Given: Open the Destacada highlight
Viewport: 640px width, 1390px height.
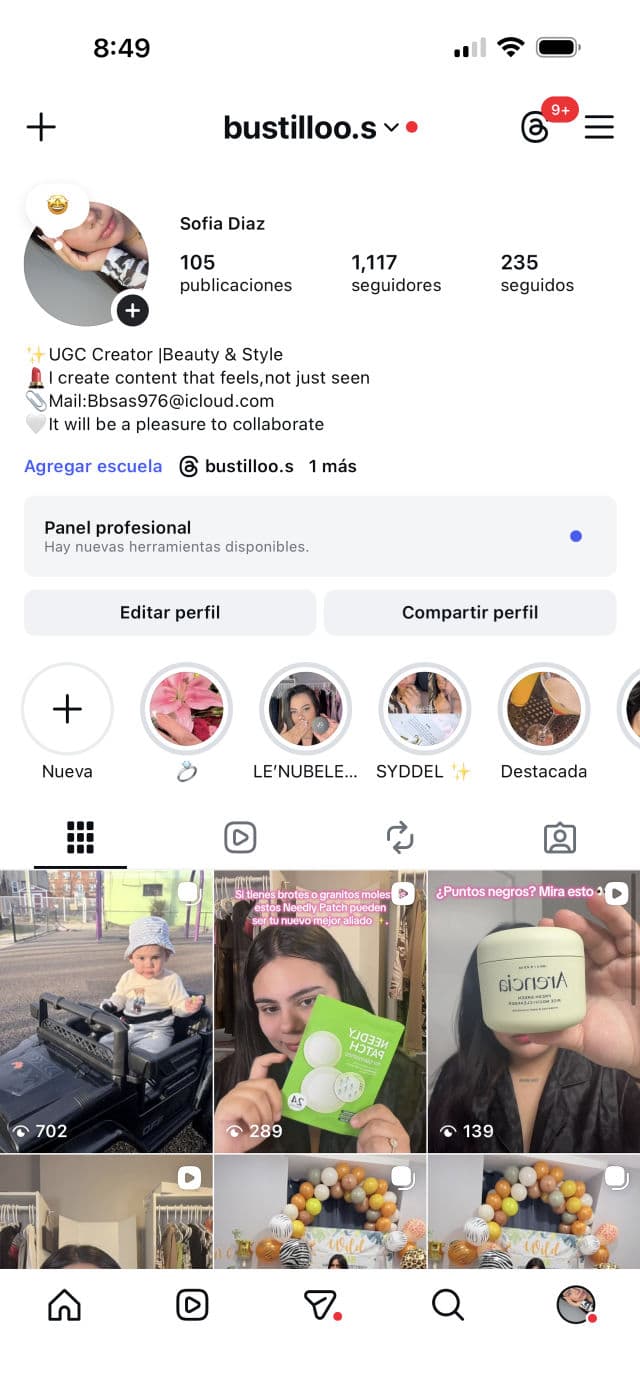Looking at the screenshot, I should coord(543,709).
